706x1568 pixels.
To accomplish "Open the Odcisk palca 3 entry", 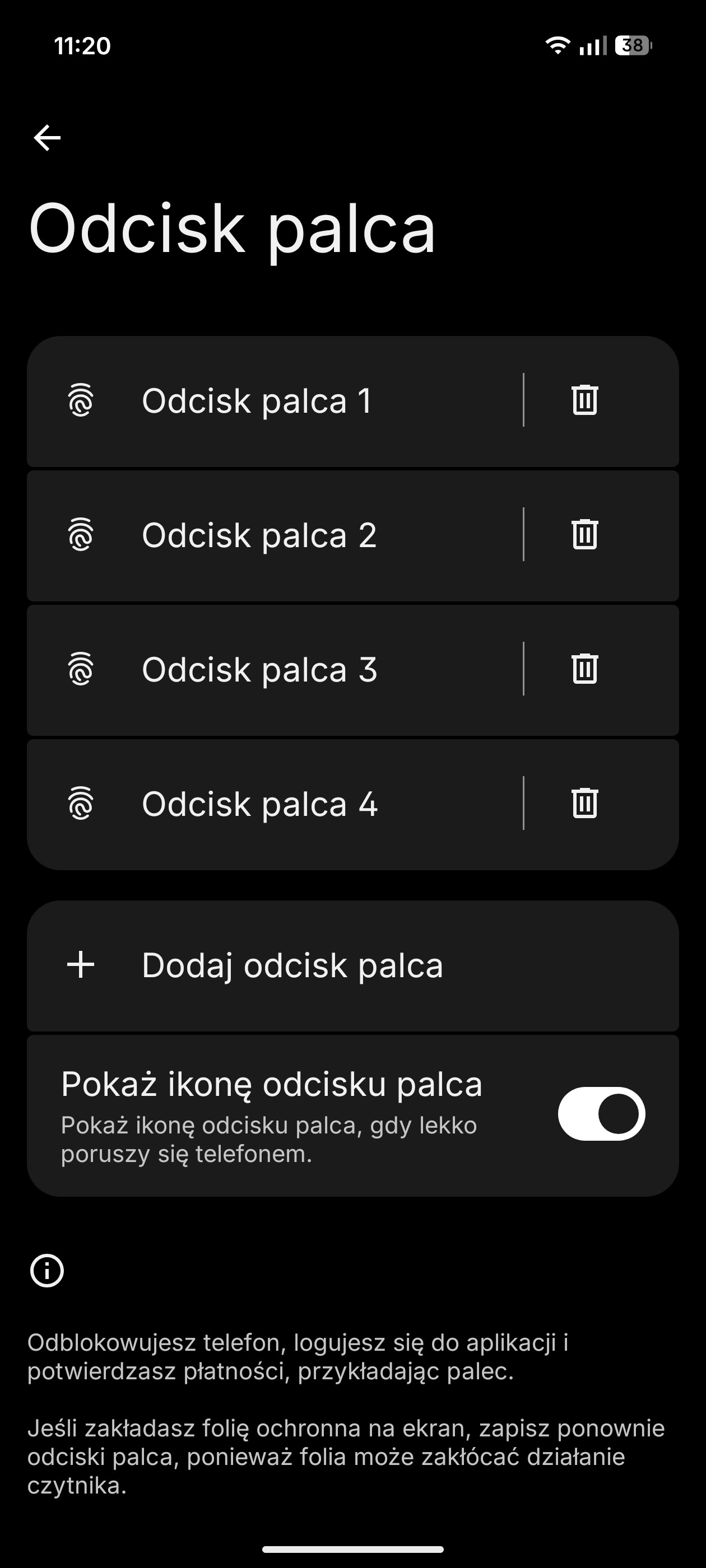I will (259, 670).
